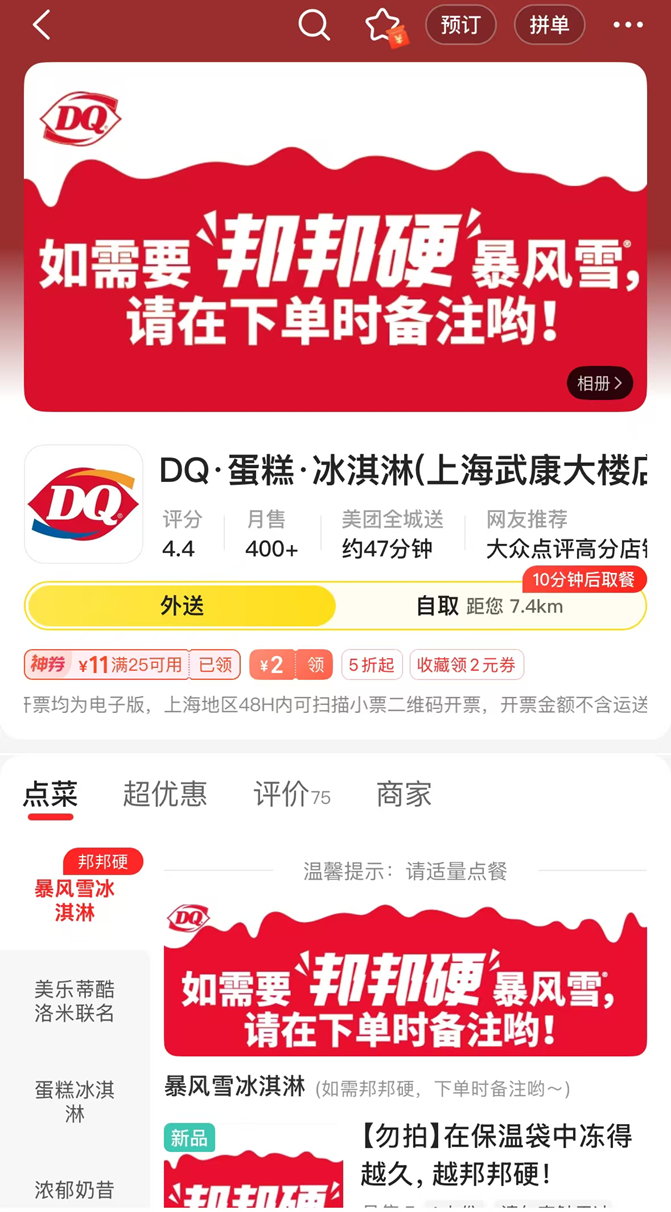Select the 暴风雪冰淇淋 menu category

pyautogui.click(x=75, y=900)
